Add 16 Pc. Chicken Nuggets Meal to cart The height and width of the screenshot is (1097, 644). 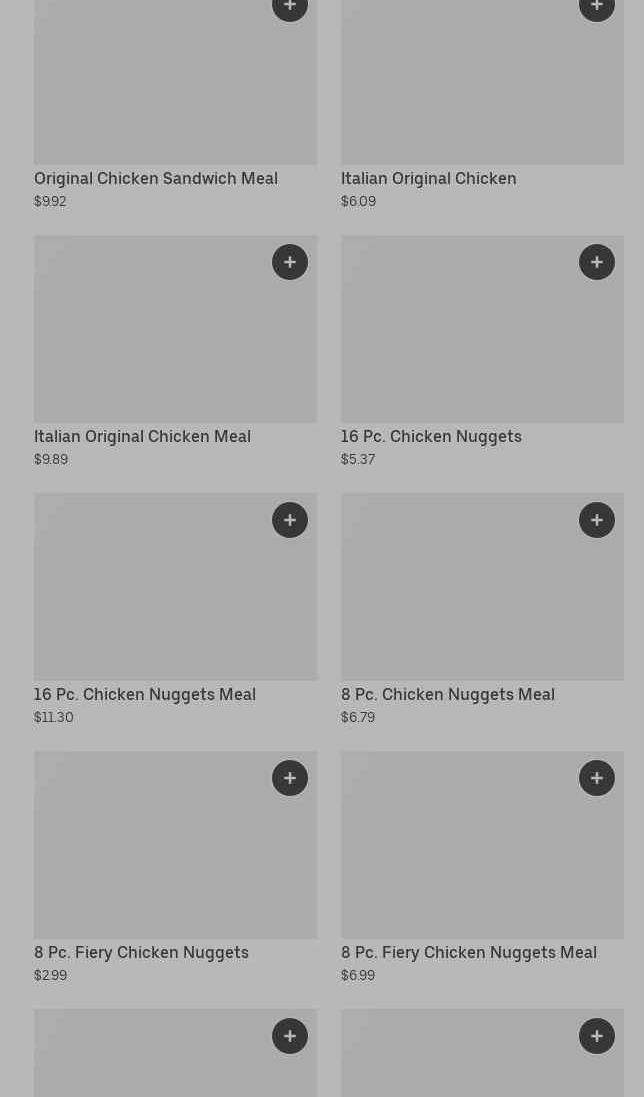(x=290, y=520)
